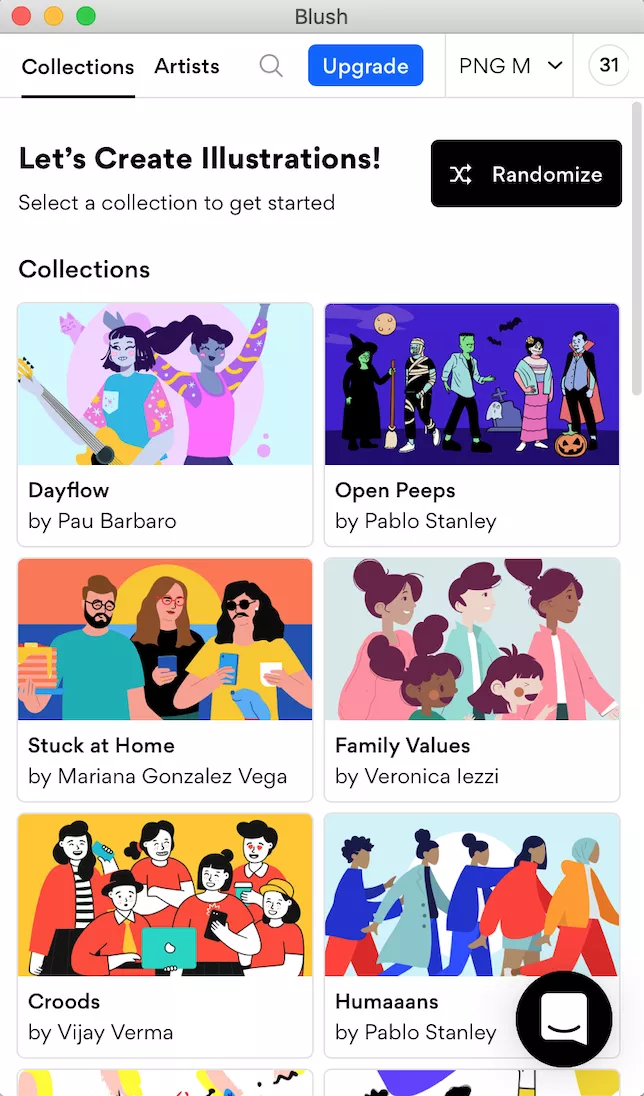Open the Dayflow collection
The height and width of the screenshot is (1096, 644).
tap(165, 424)
